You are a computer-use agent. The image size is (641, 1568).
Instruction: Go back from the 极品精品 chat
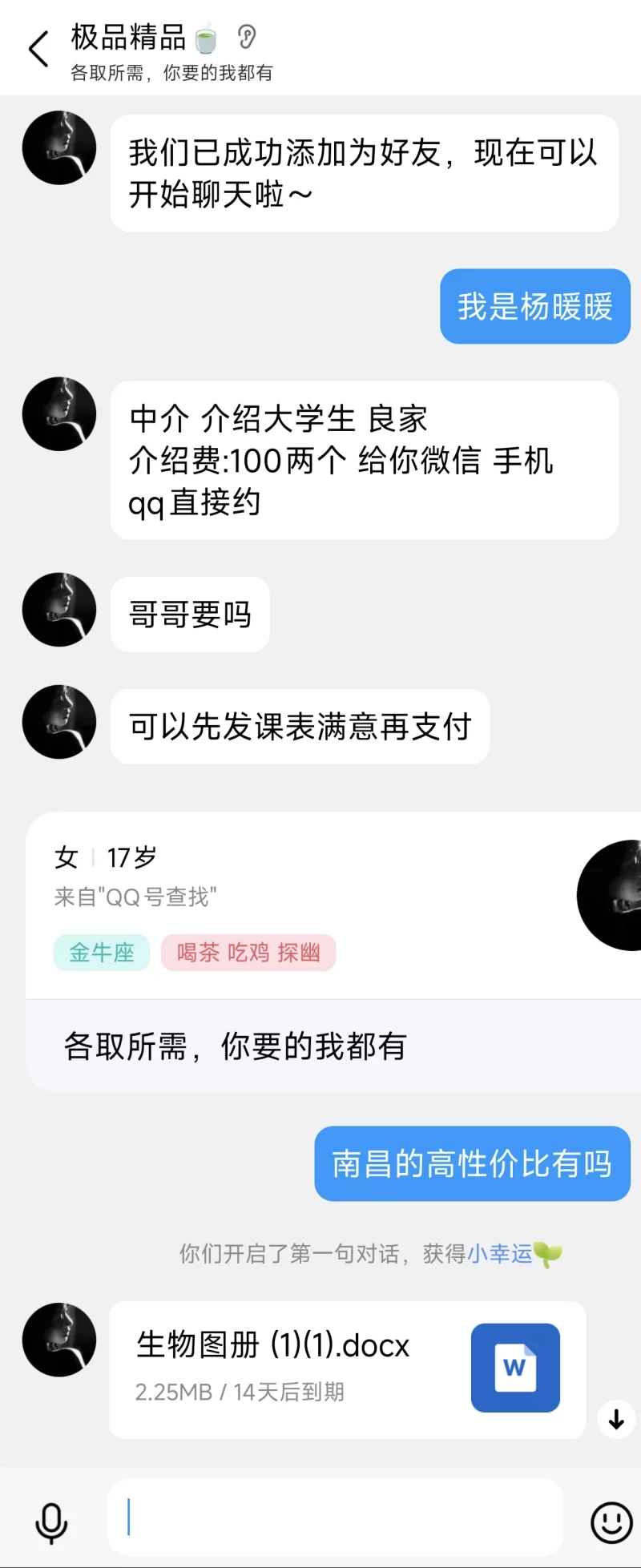pyautogui.click(x=38, y=49)
